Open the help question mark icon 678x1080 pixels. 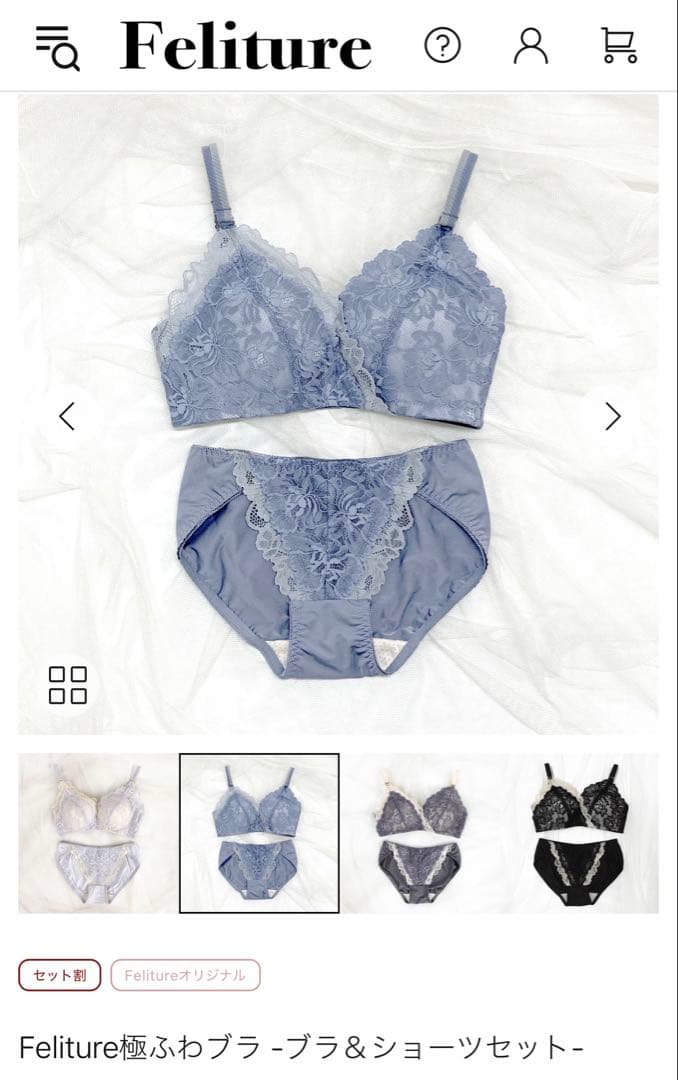pyautogui.click(x=443, y=46)
